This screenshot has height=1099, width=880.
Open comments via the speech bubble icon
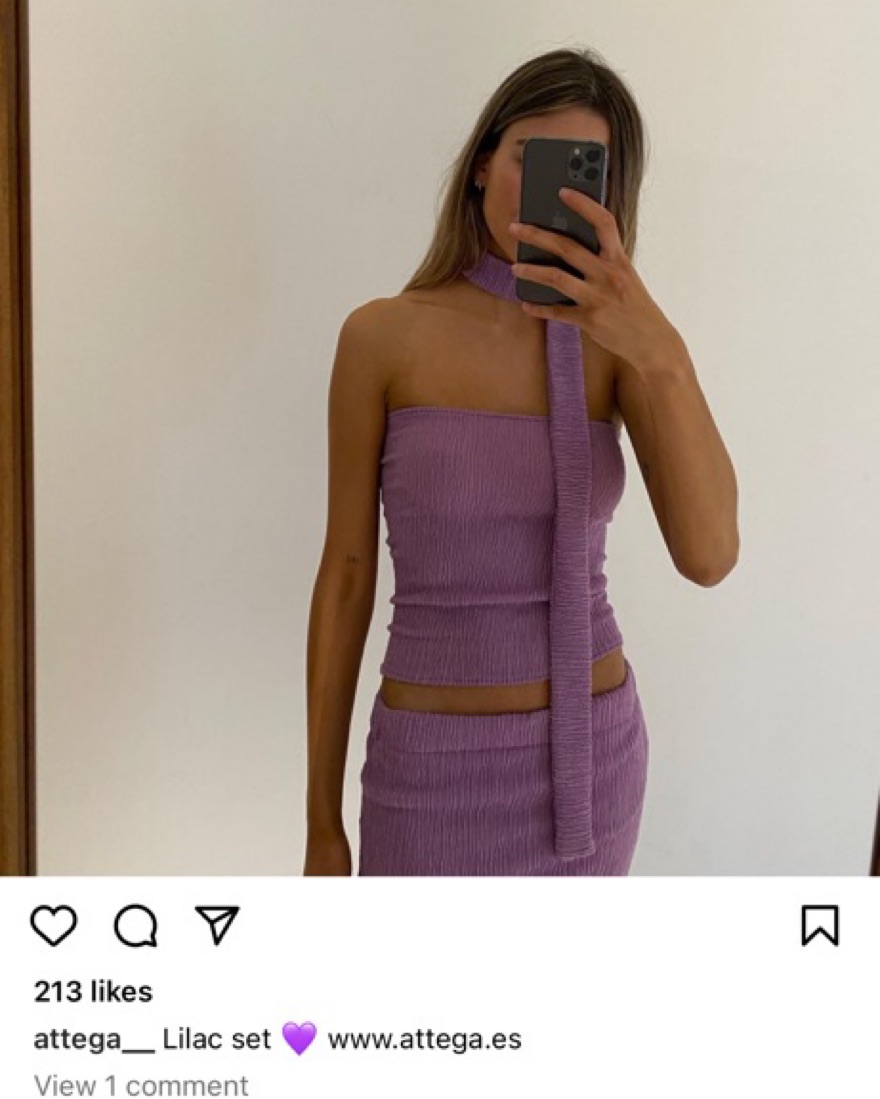135,927
